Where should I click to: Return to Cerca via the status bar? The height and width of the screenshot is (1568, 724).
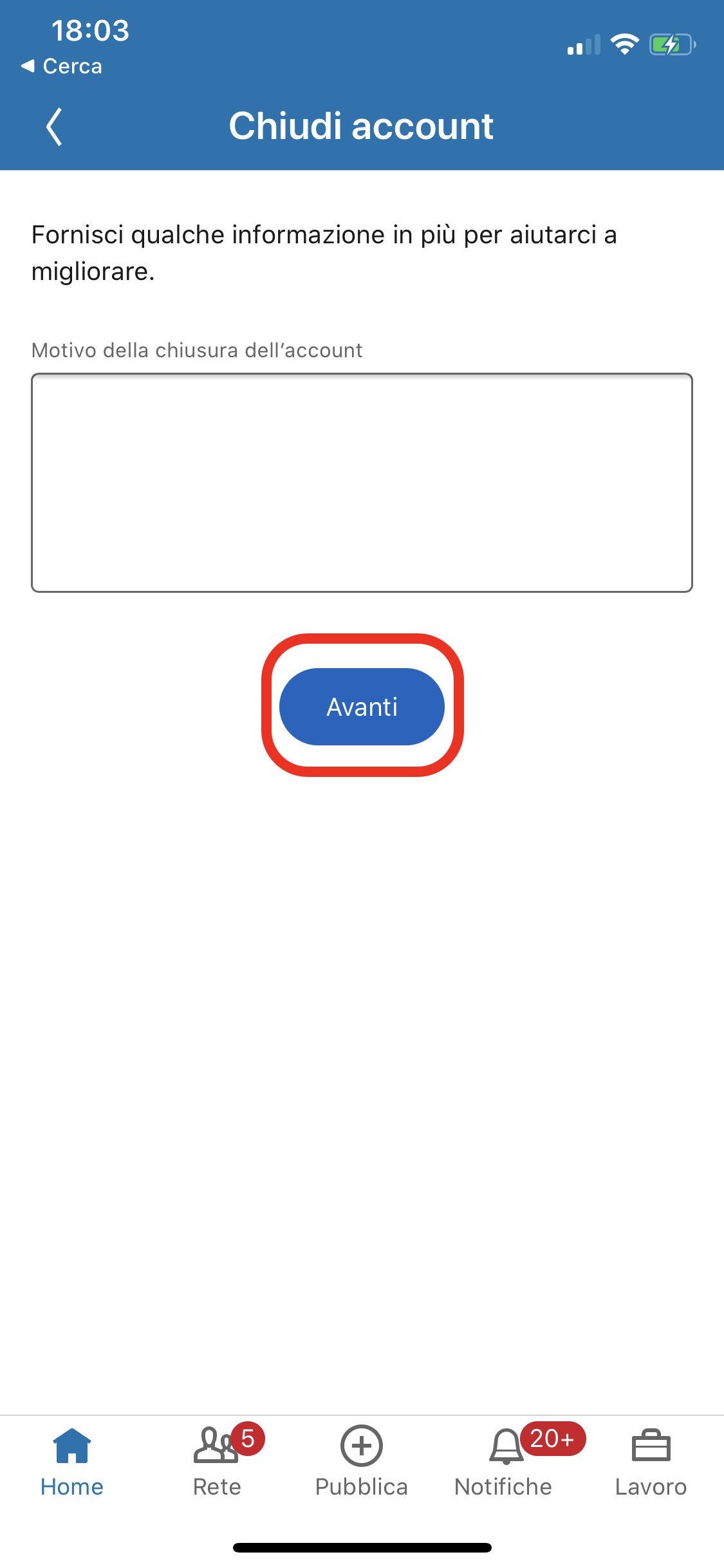click(62, 66)
